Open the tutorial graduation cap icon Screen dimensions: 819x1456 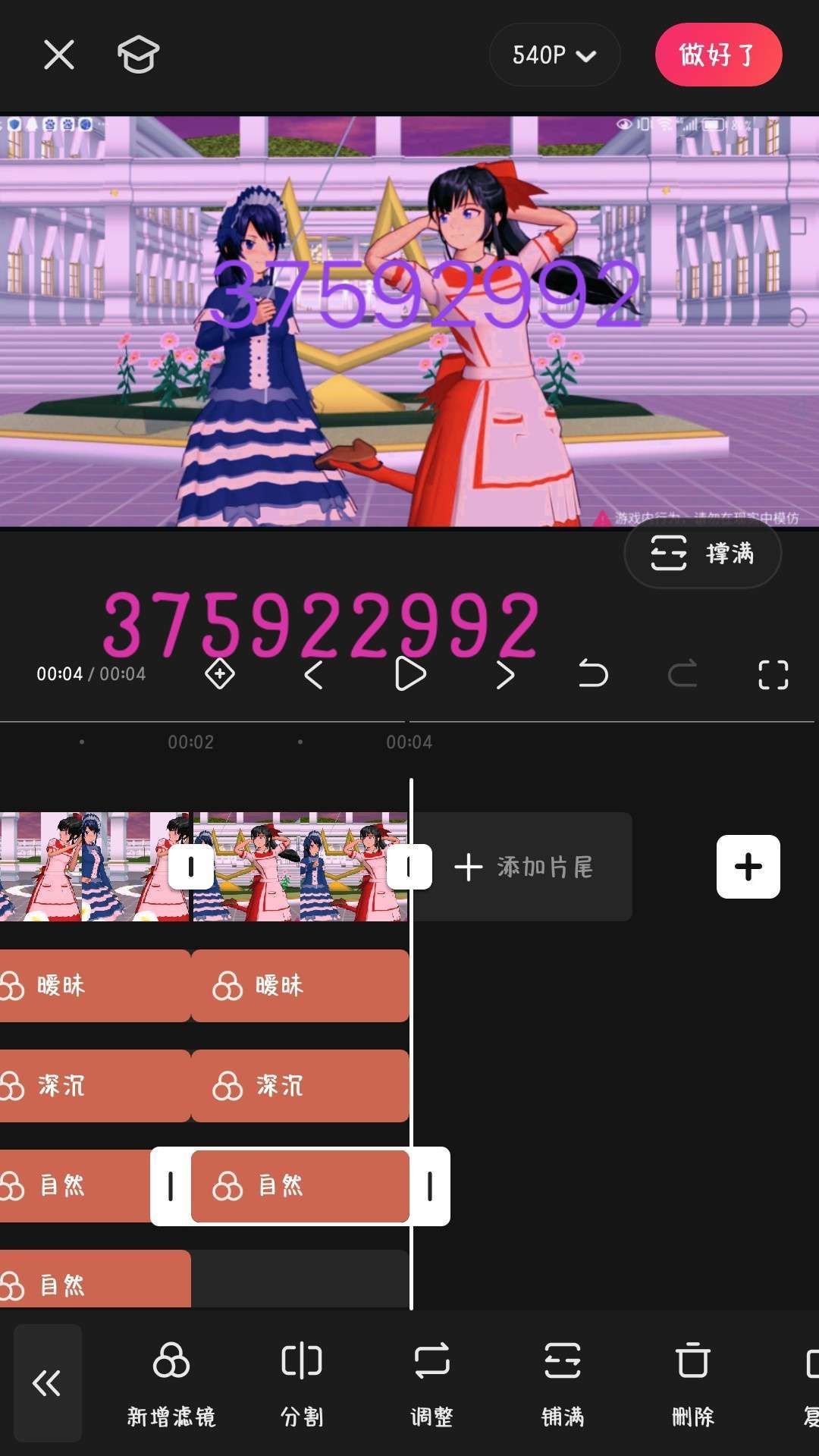pos(138,55)
